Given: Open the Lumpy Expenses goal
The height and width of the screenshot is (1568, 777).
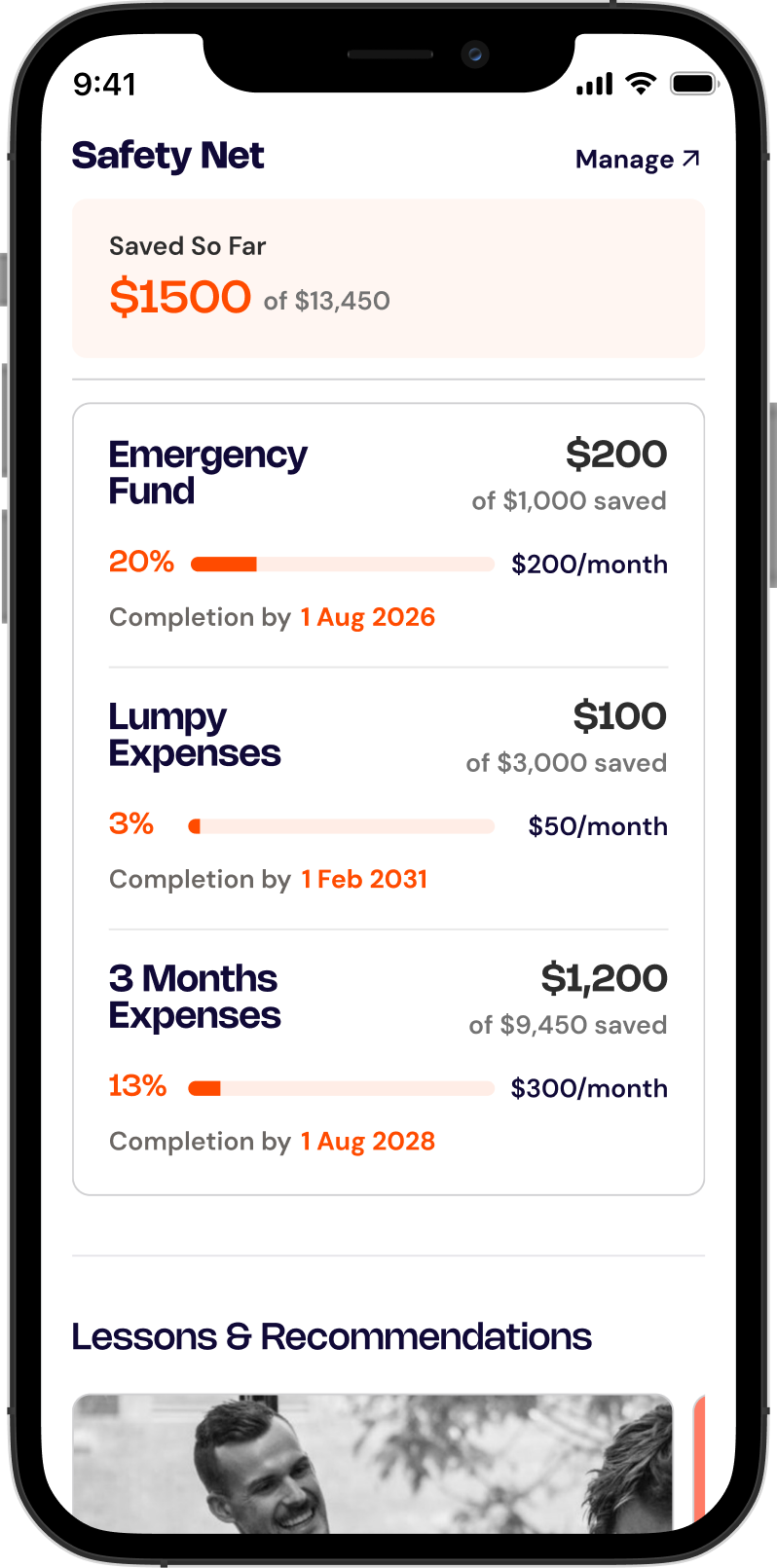Looking at the screenshot, I should [x=388, y=798].
